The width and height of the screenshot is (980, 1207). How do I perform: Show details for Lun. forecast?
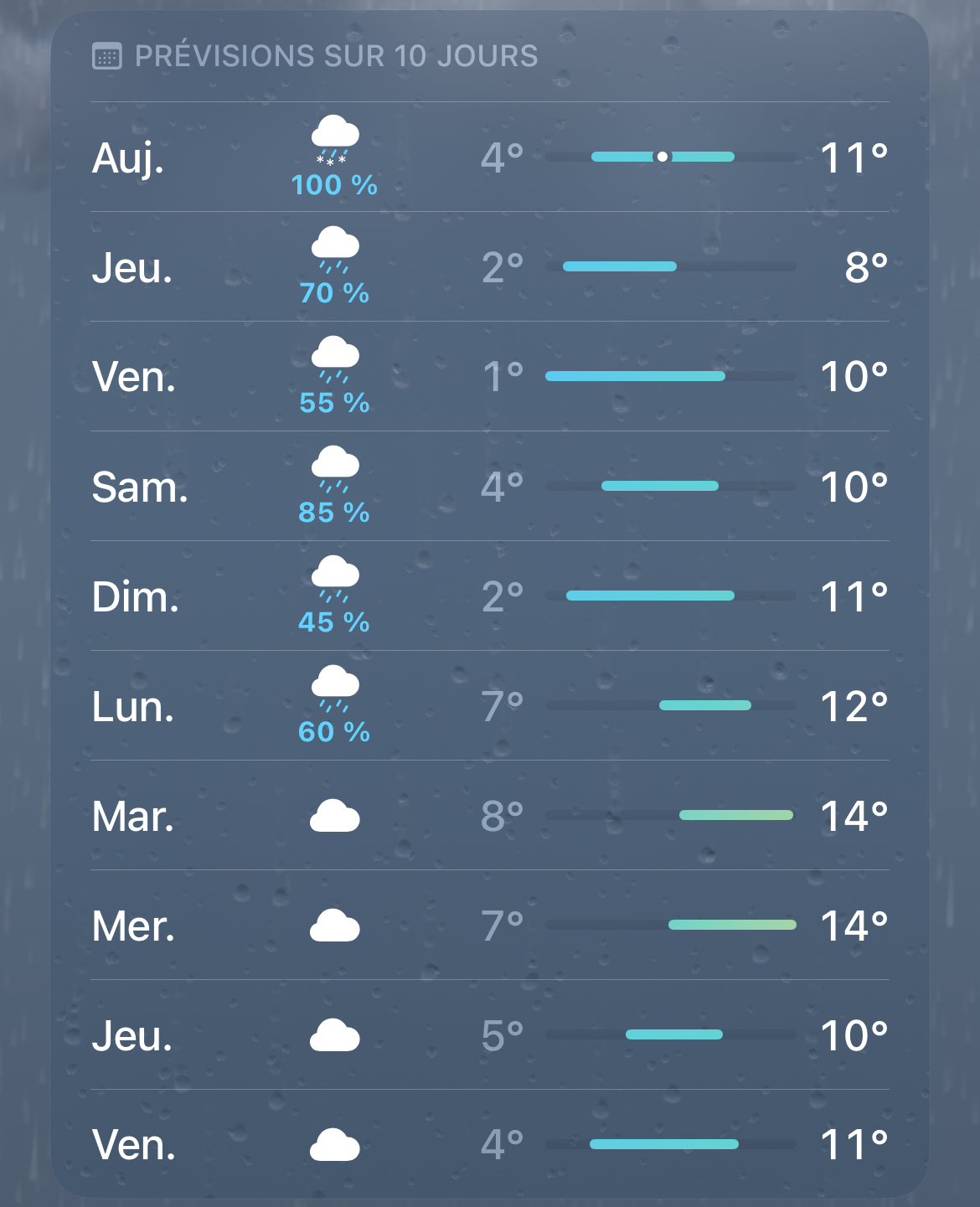490,706
